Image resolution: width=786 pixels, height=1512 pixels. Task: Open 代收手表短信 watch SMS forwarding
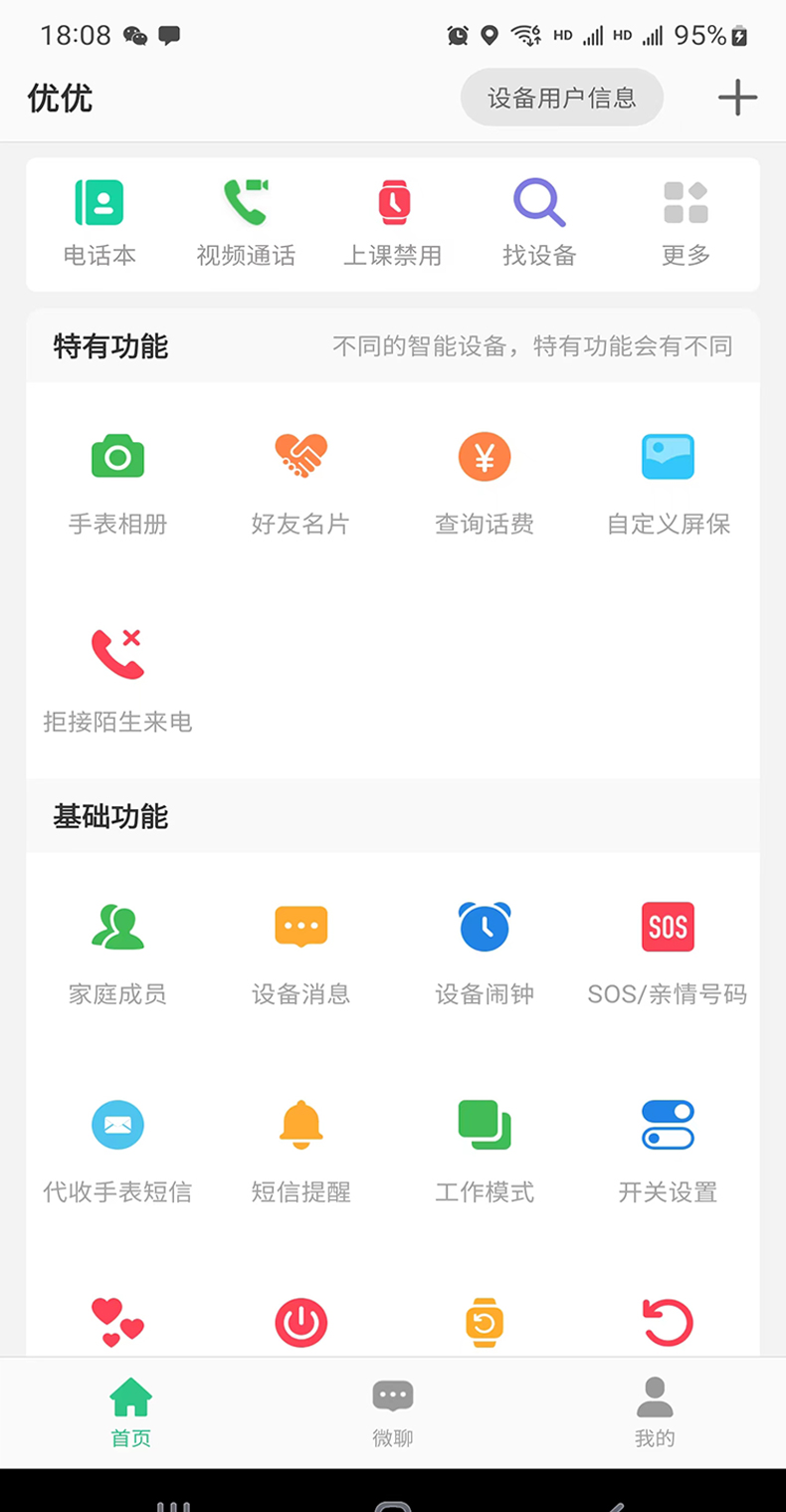click(x=117, y=1145)
